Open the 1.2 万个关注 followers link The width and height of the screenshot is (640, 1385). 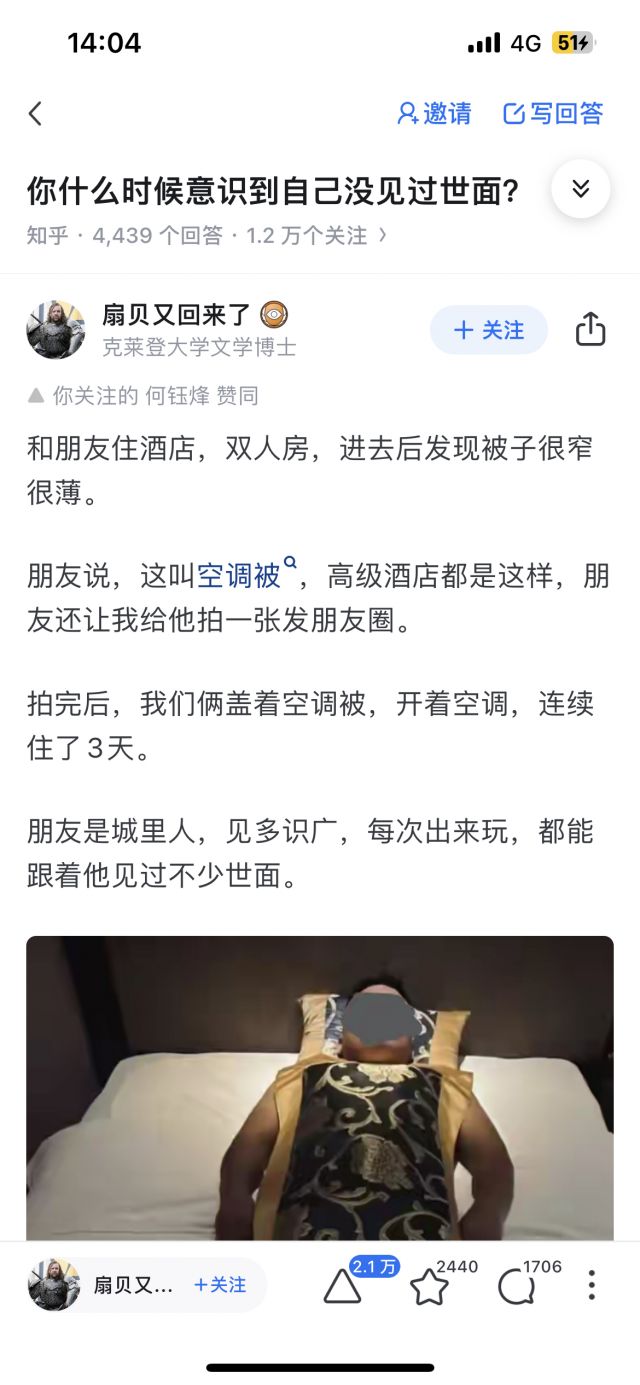point(317,236)
